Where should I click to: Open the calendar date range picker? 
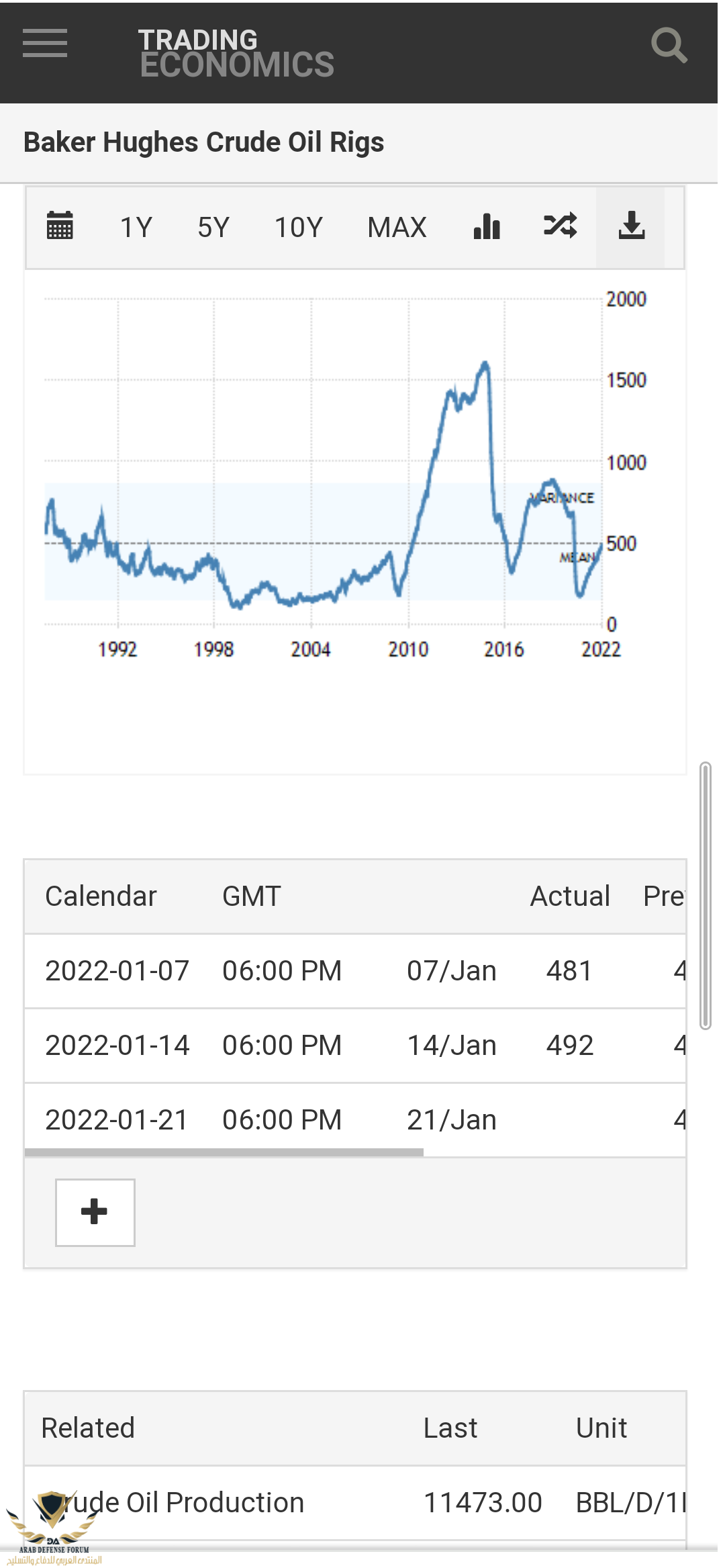60,226
